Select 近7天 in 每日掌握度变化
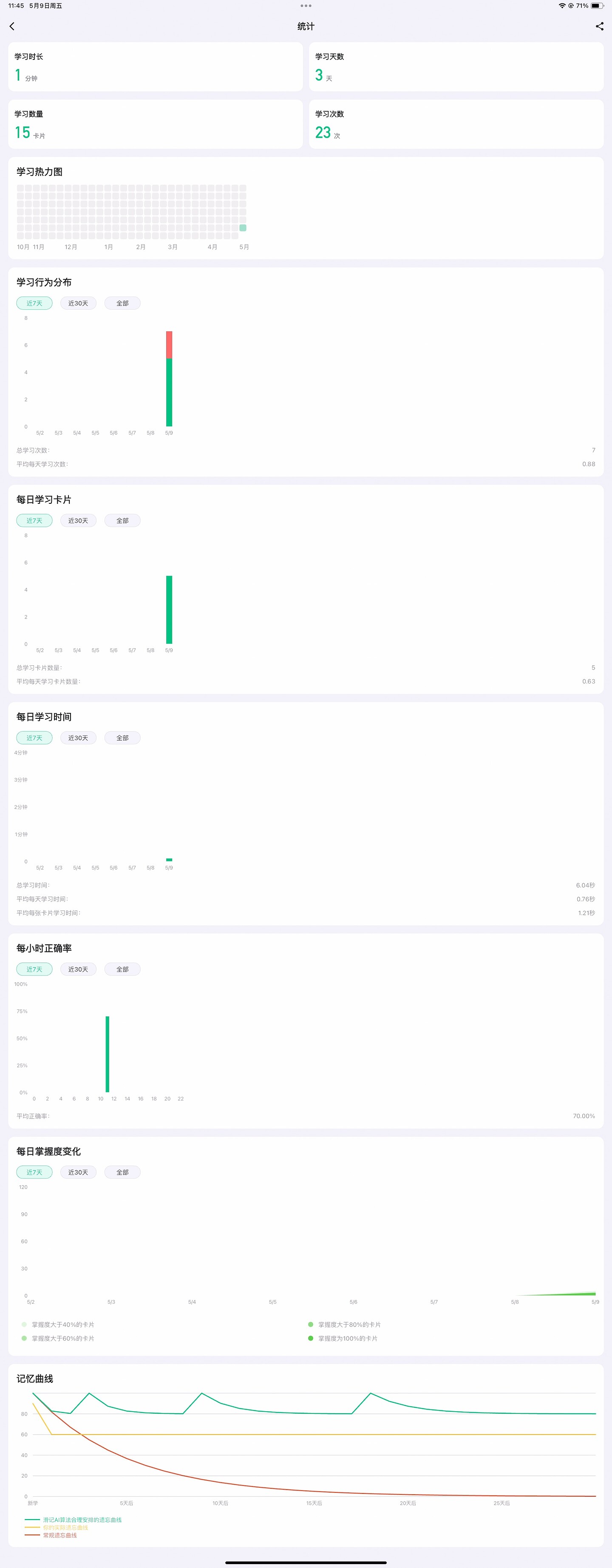Viewport: 612px width, 1568px height. click(x=34, y=1172)
